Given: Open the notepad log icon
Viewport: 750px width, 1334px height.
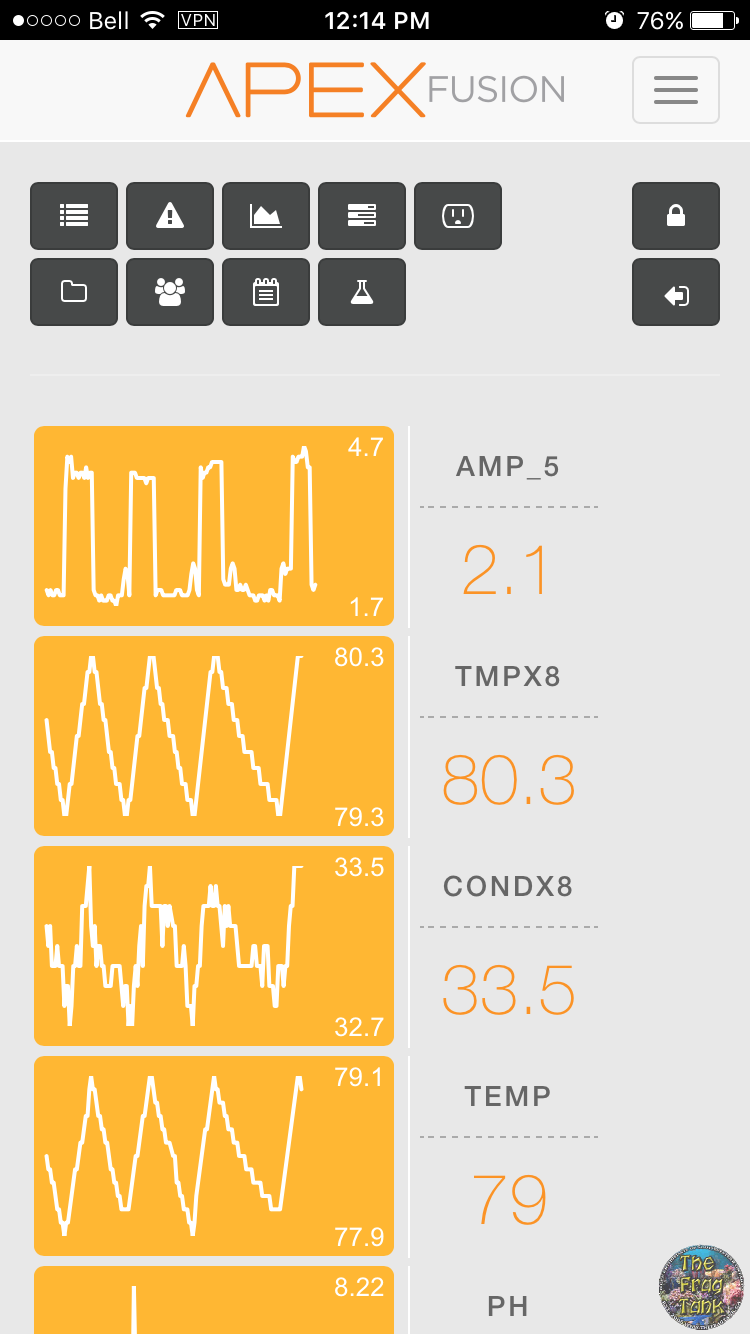Looking at the screenshot, I should pyautogui.click(x=266, y=292).
